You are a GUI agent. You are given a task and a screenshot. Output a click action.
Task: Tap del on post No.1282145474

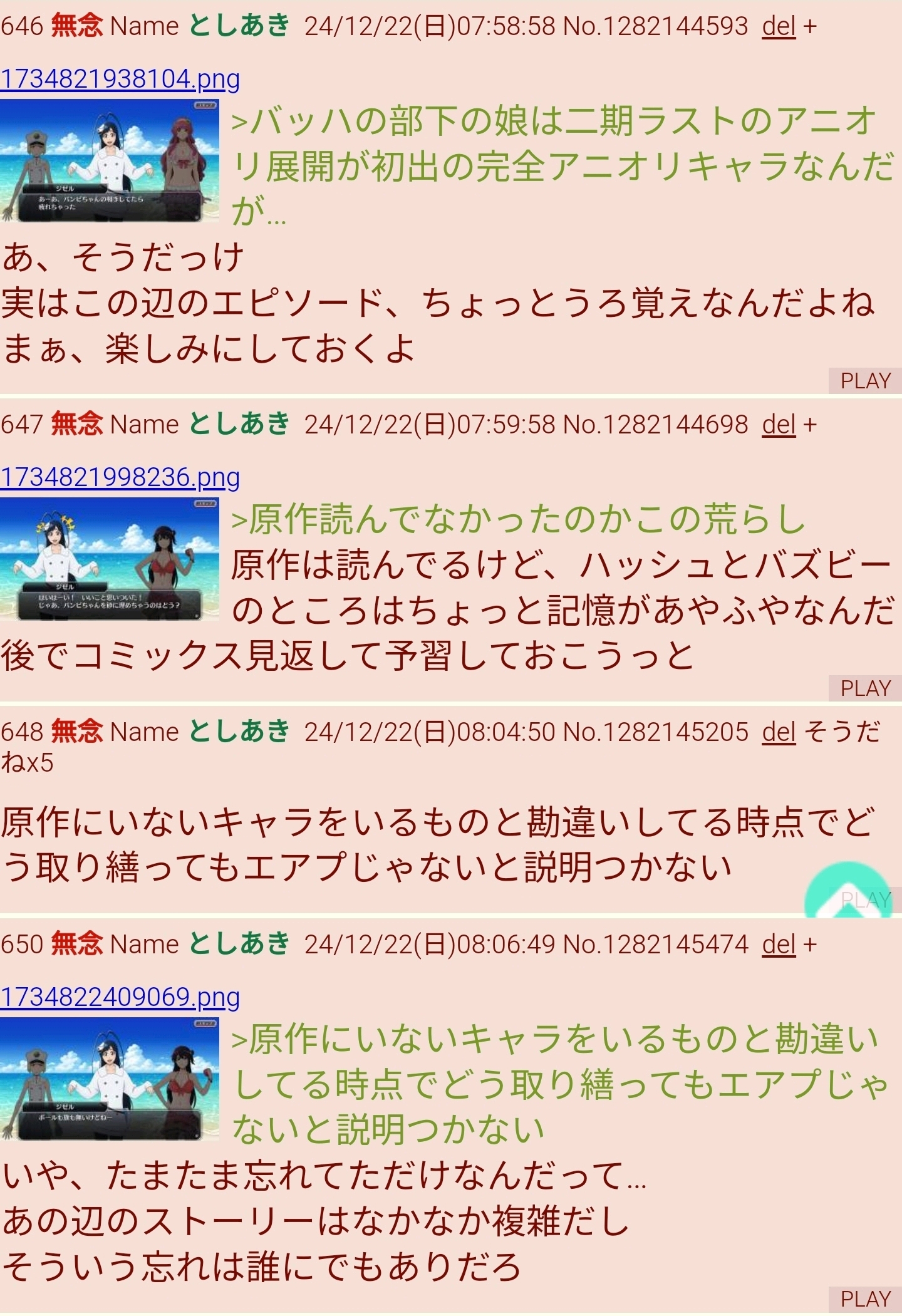[x=779, y=944]
